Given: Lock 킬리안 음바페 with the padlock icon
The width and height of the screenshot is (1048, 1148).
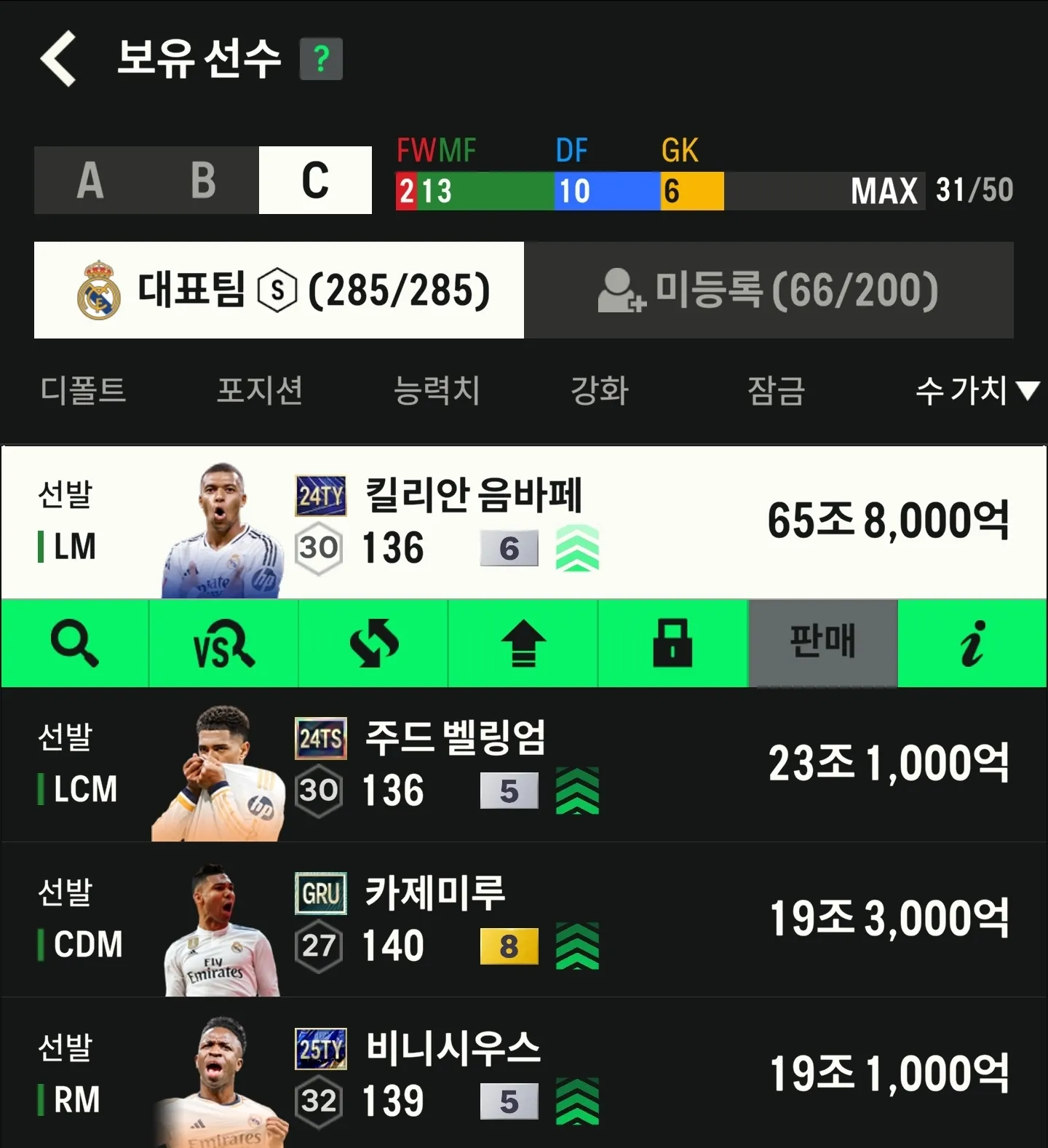Looking at the screenshot, I should 672,644.
